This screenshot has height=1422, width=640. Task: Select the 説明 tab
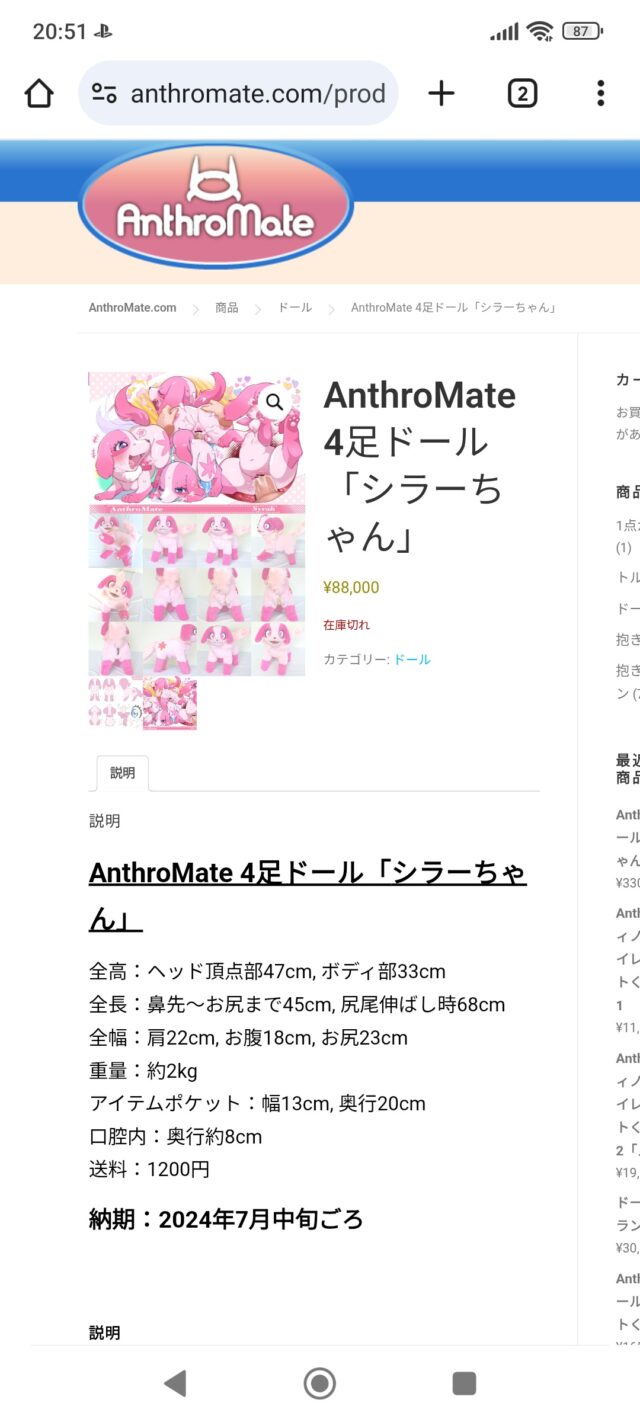(122, 773)
